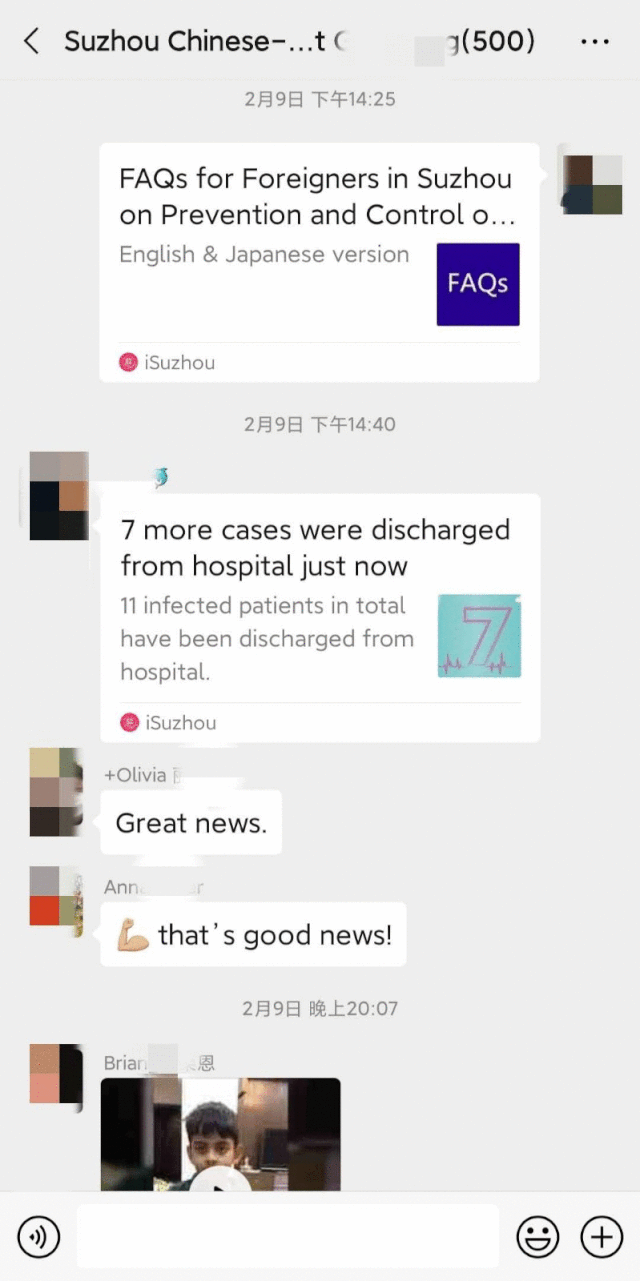Open the 7 more cases discharged article
This screenshot has height=1281, width=640.
[320, 617]
